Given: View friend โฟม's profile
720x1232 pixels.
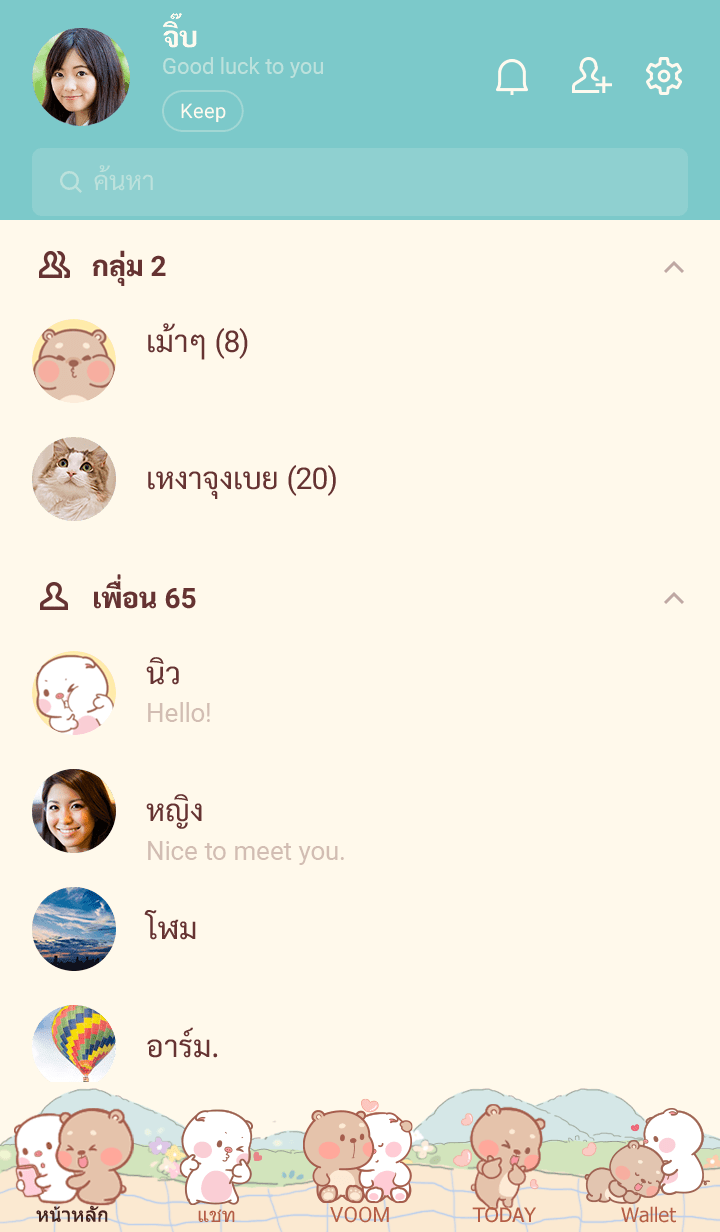Looking at the screenshot, I should click(171, 929).
